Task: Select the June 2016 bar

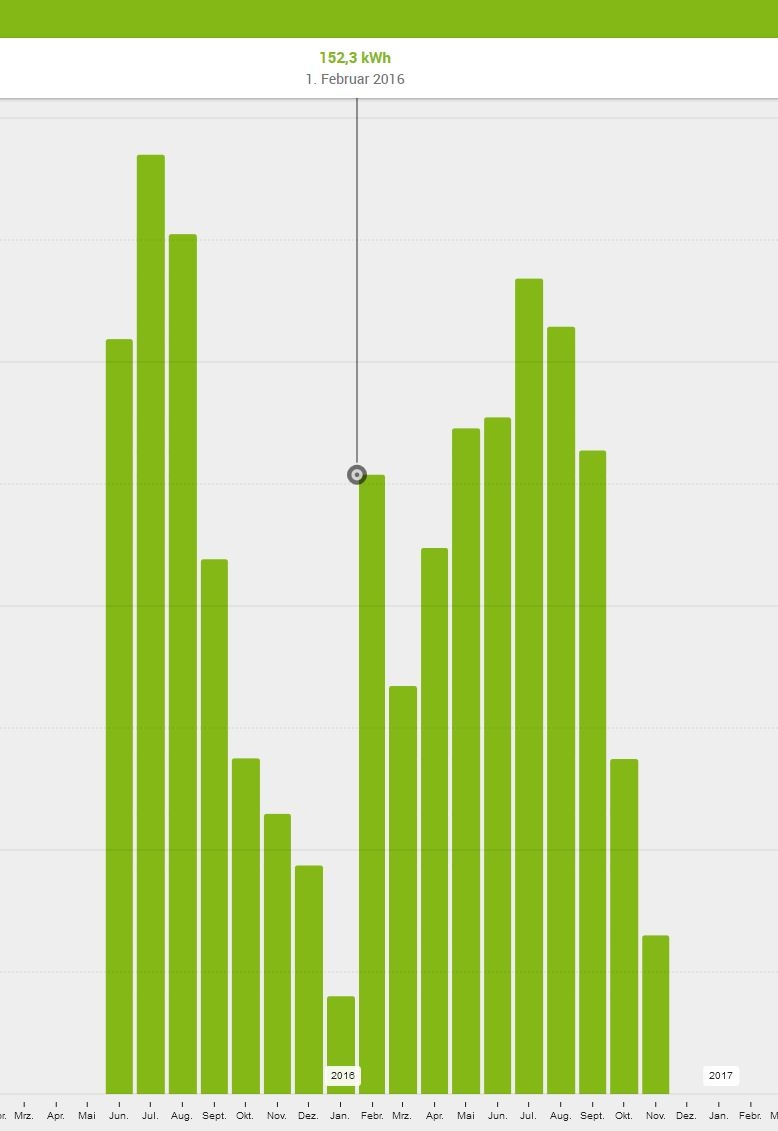Action: 497,755
